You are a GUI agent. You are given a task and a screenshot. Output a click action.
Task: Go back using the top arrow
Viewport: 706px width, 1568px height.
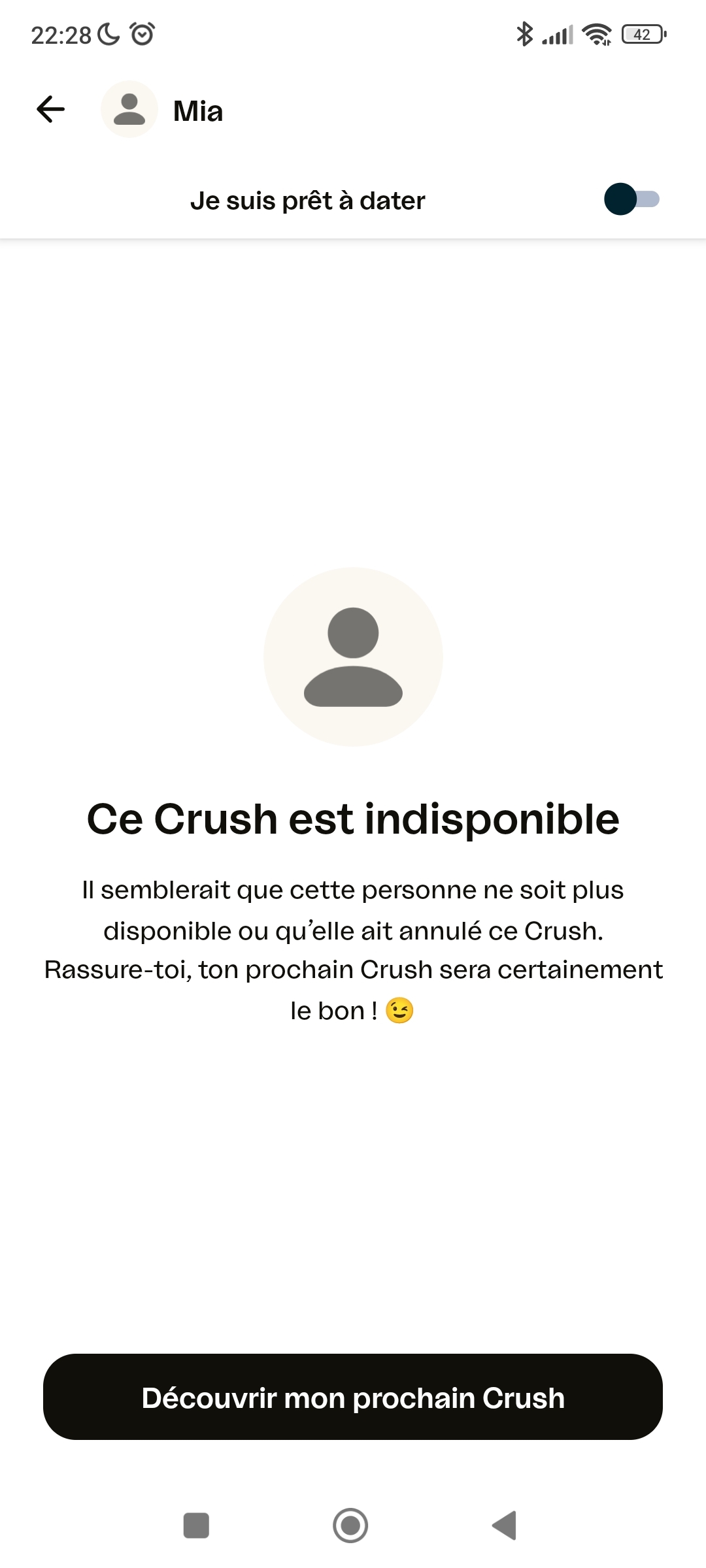coord(51,109)
